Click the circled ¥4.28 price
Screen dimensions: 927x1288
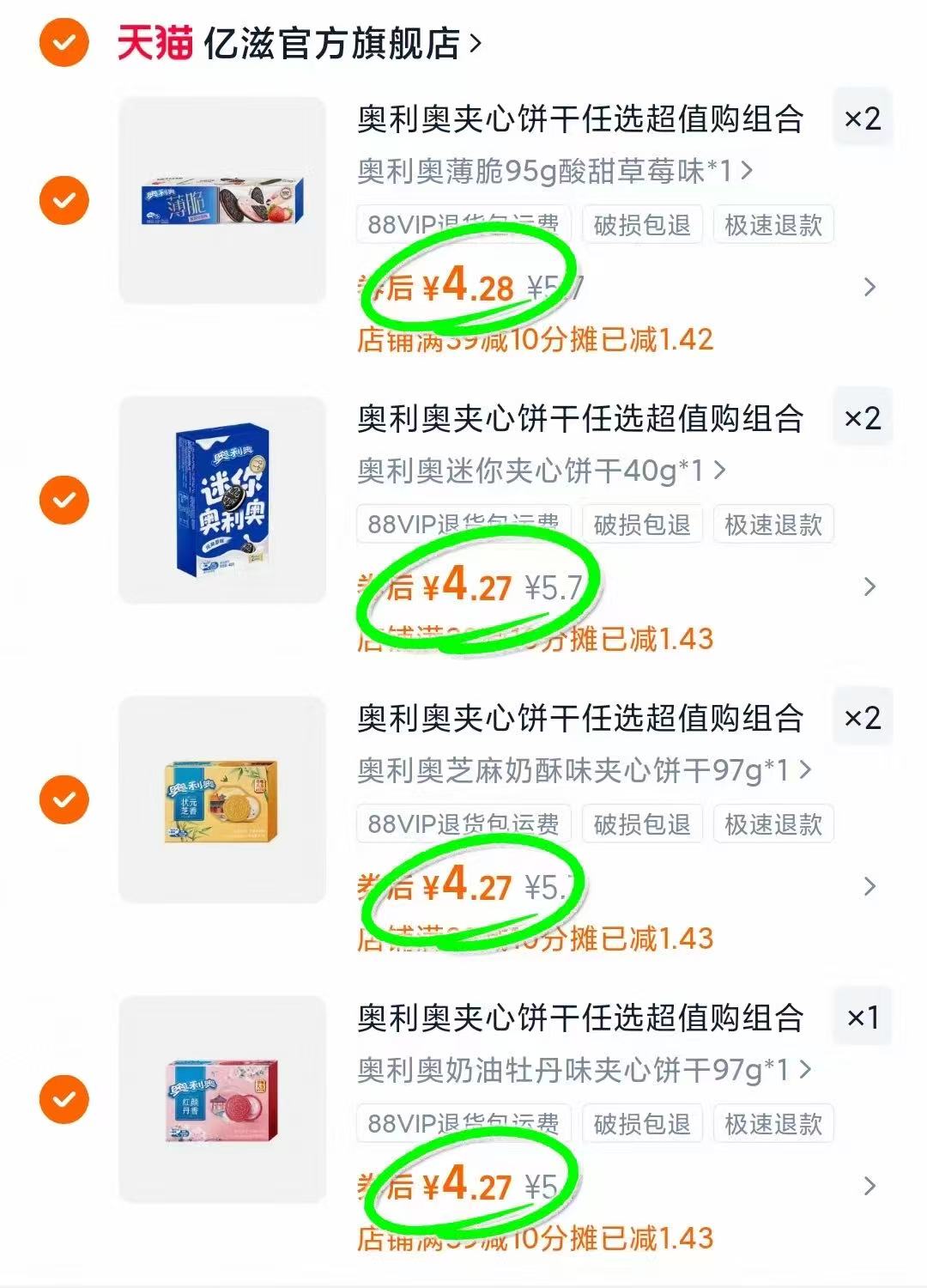point(470,288)
